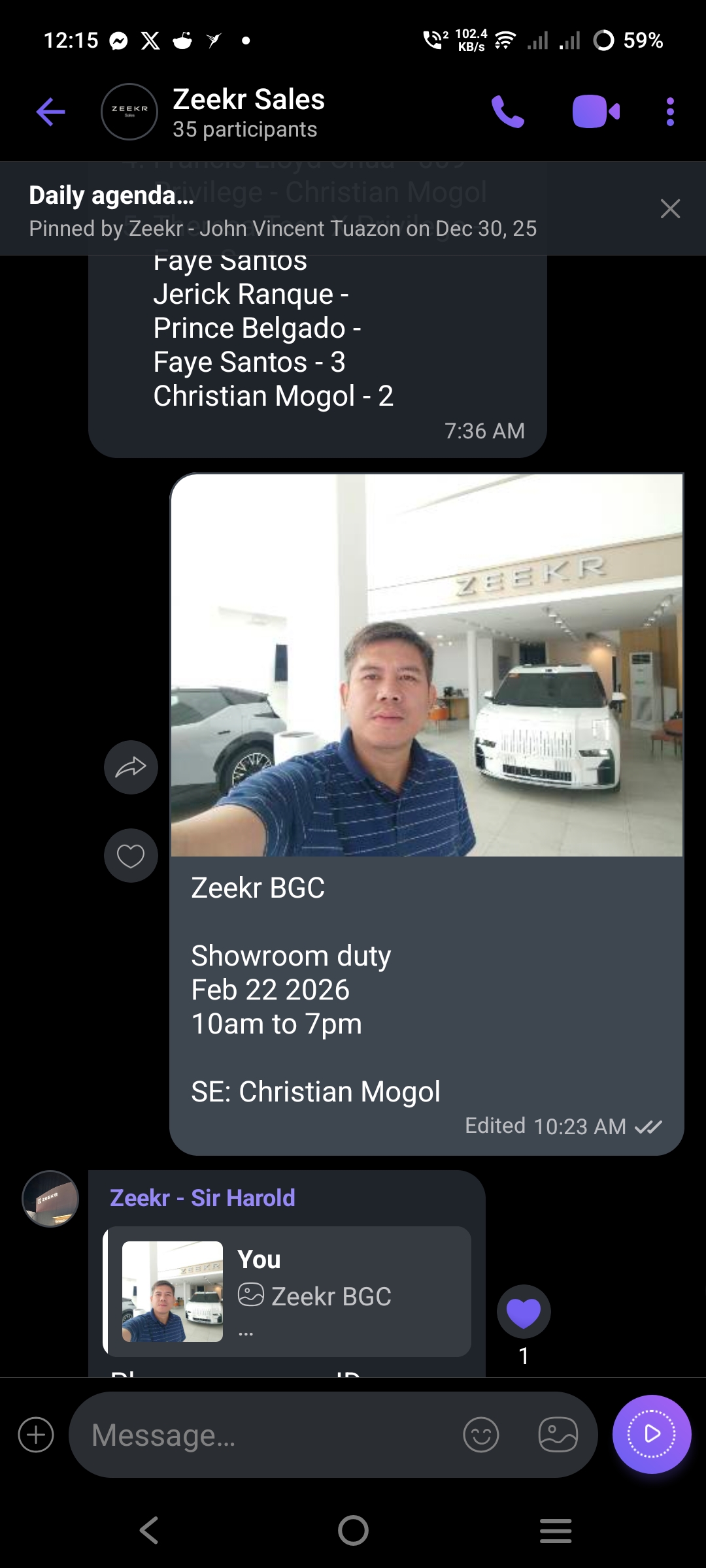This screenshot has height=1568, width=706.
Task: Open the quoted Zeekr BGC reply preview
Action: pyautogui.click(x=288, y=1291)
